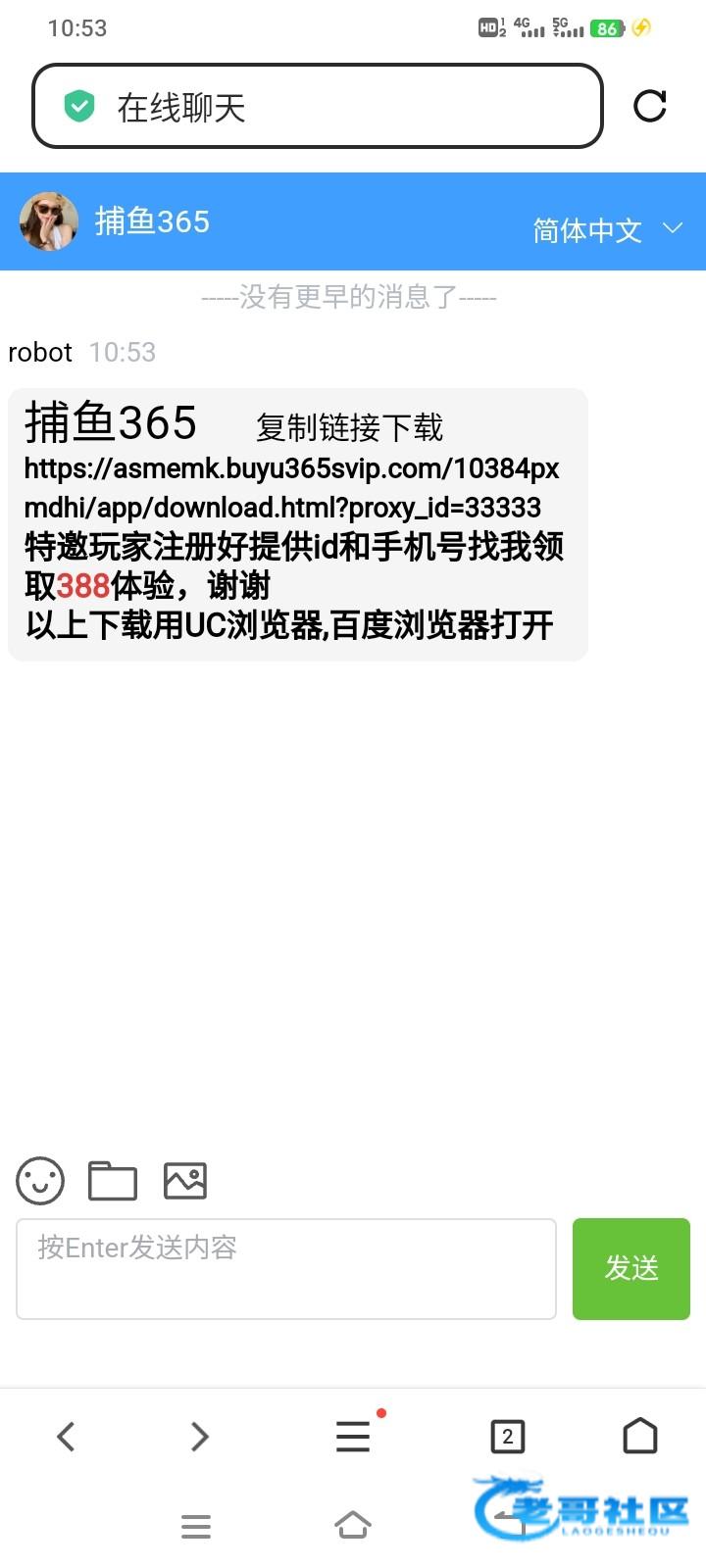Tap the 在线聊天 address bar
The height and width of the screenshot is (1568, 706).
point(318,106)
